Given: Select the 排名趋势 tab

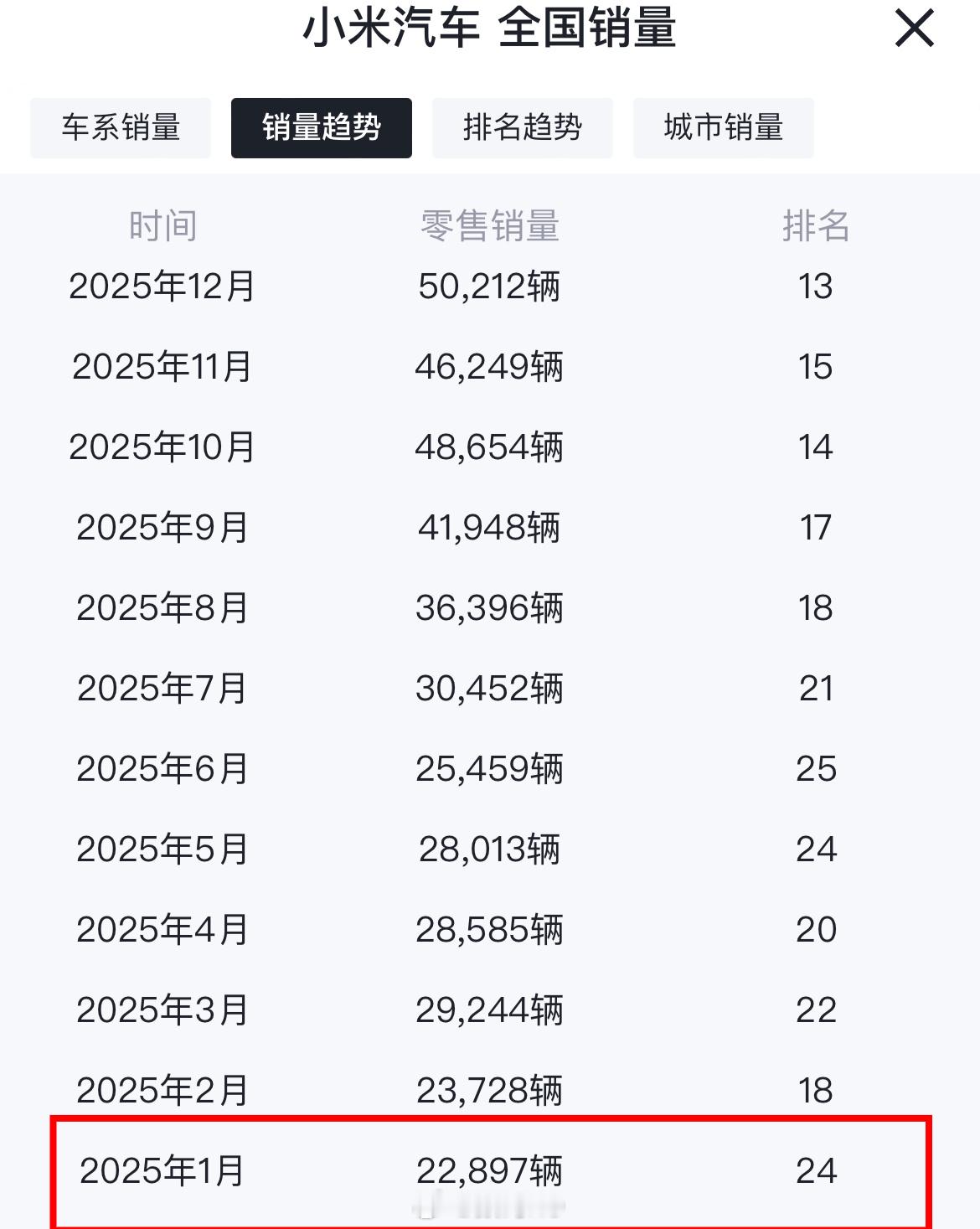Looking at the screenshot, I should click(x=522, y=127).
